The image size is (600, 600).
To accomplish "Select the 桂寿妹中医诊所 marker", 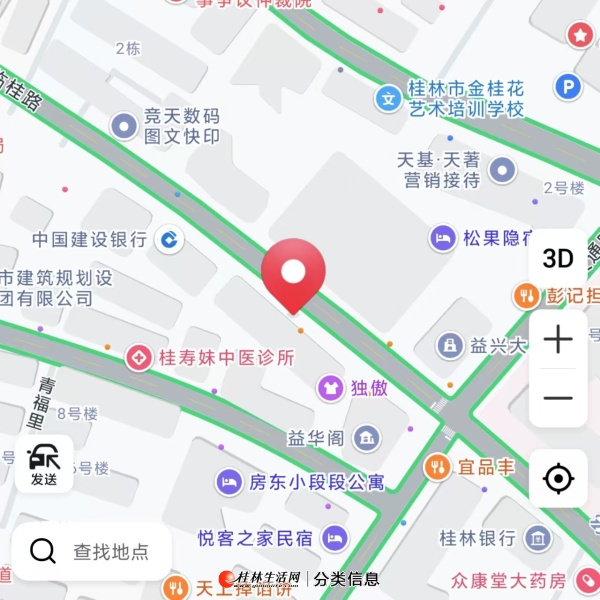I will coord(138,357).
